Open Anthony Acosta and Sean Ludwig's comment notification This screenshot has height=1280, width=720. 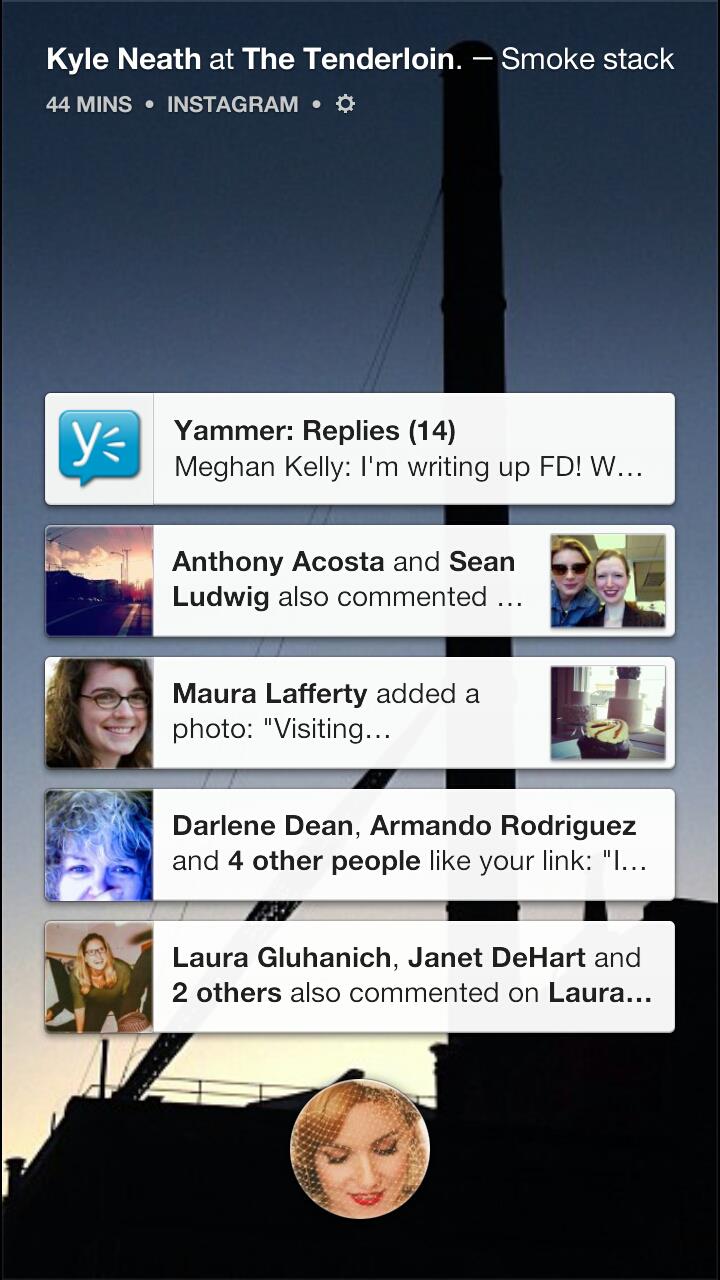(360, 580)
